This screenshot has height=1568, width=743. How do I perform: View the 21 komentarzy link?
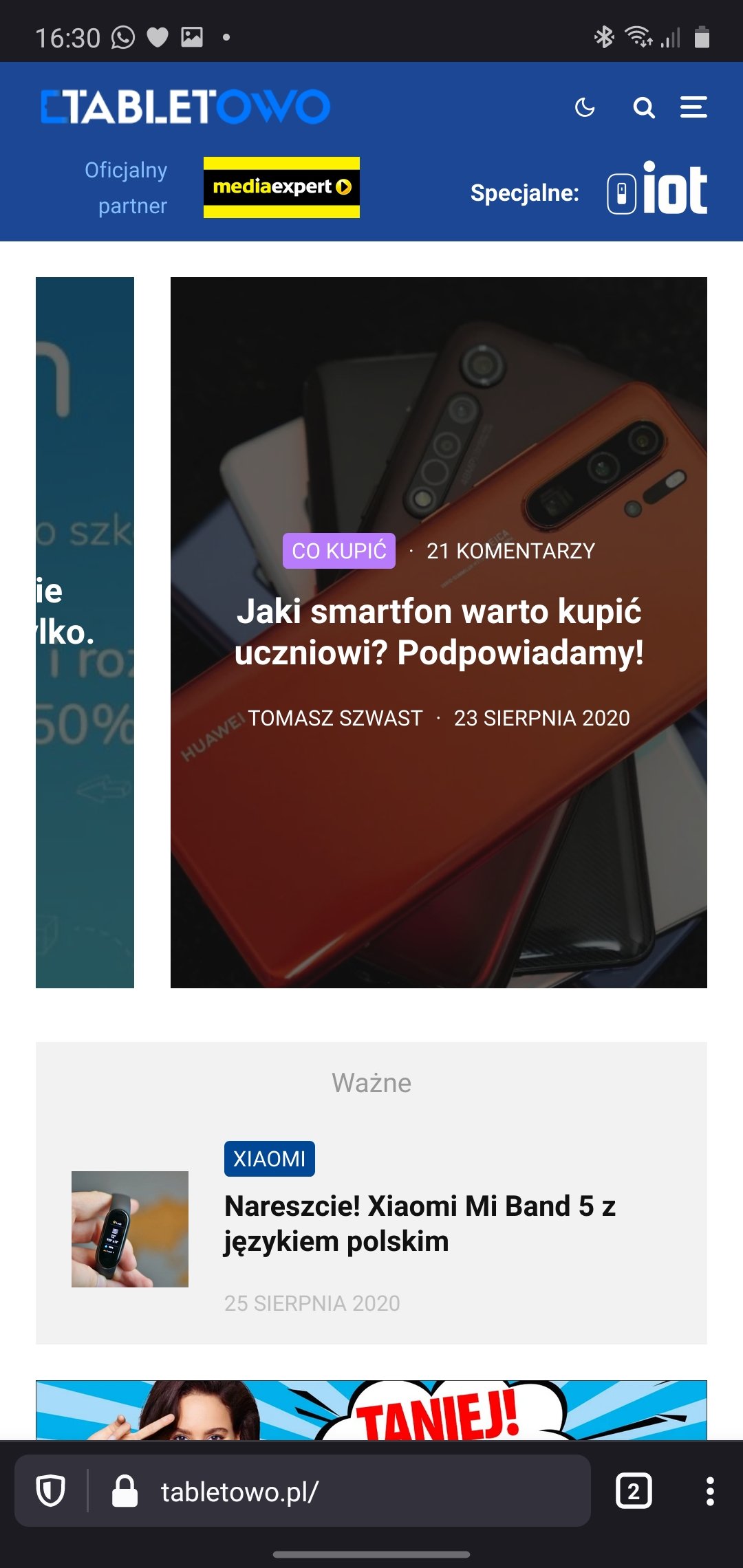(x=510, y=551)
